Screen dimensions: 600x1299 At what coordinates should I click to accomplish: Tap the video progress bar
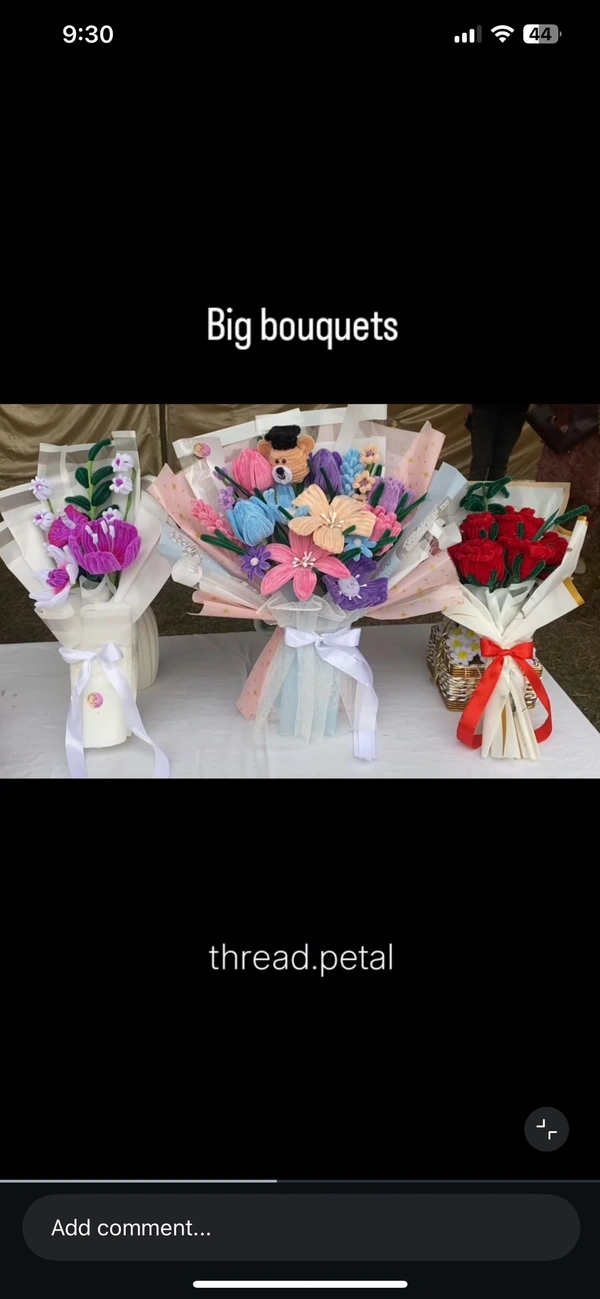[x=300, y=1181]
